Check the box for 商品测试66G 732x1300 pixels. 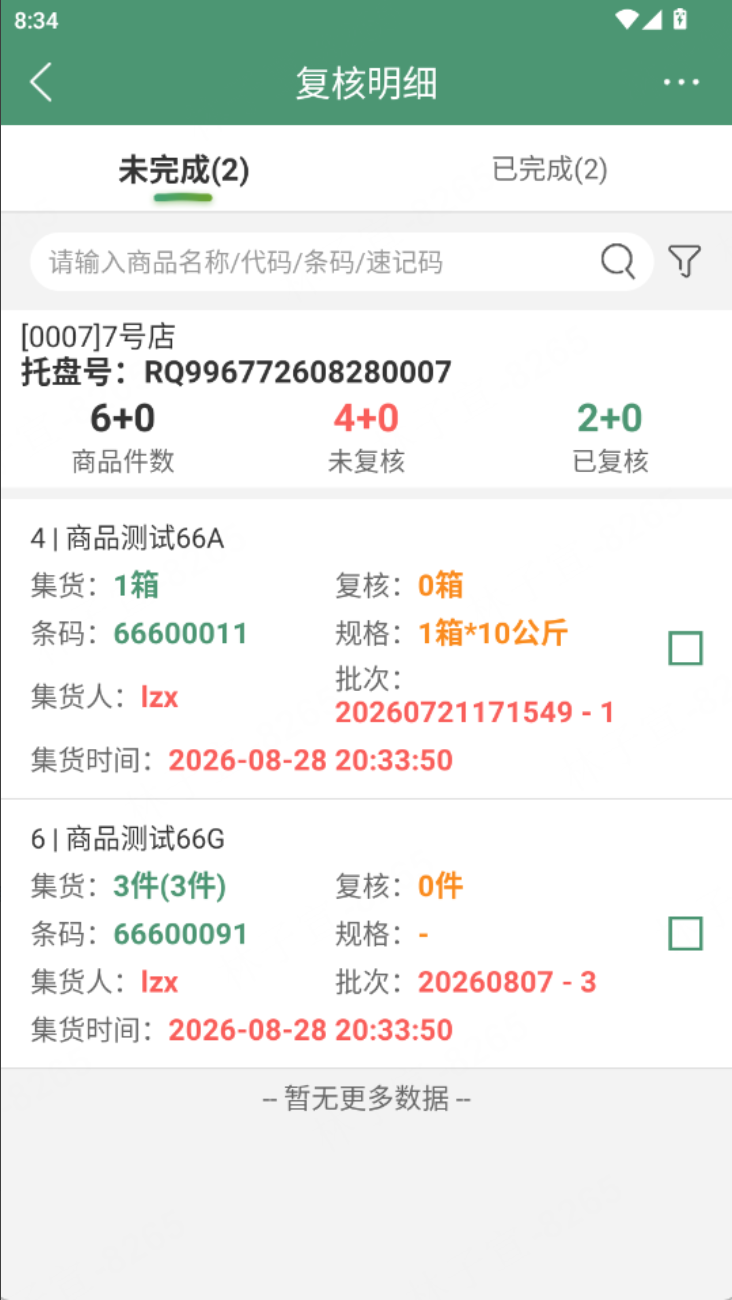(686, 933)
